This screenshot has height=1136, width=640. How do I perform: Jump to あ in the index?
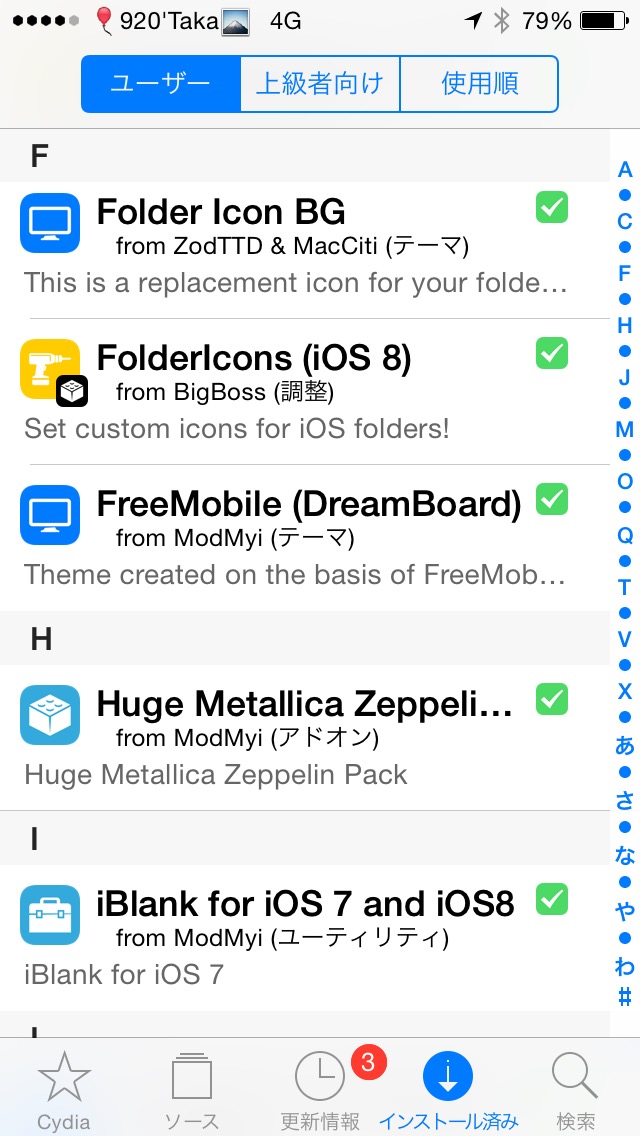click(x=625, y=745)
